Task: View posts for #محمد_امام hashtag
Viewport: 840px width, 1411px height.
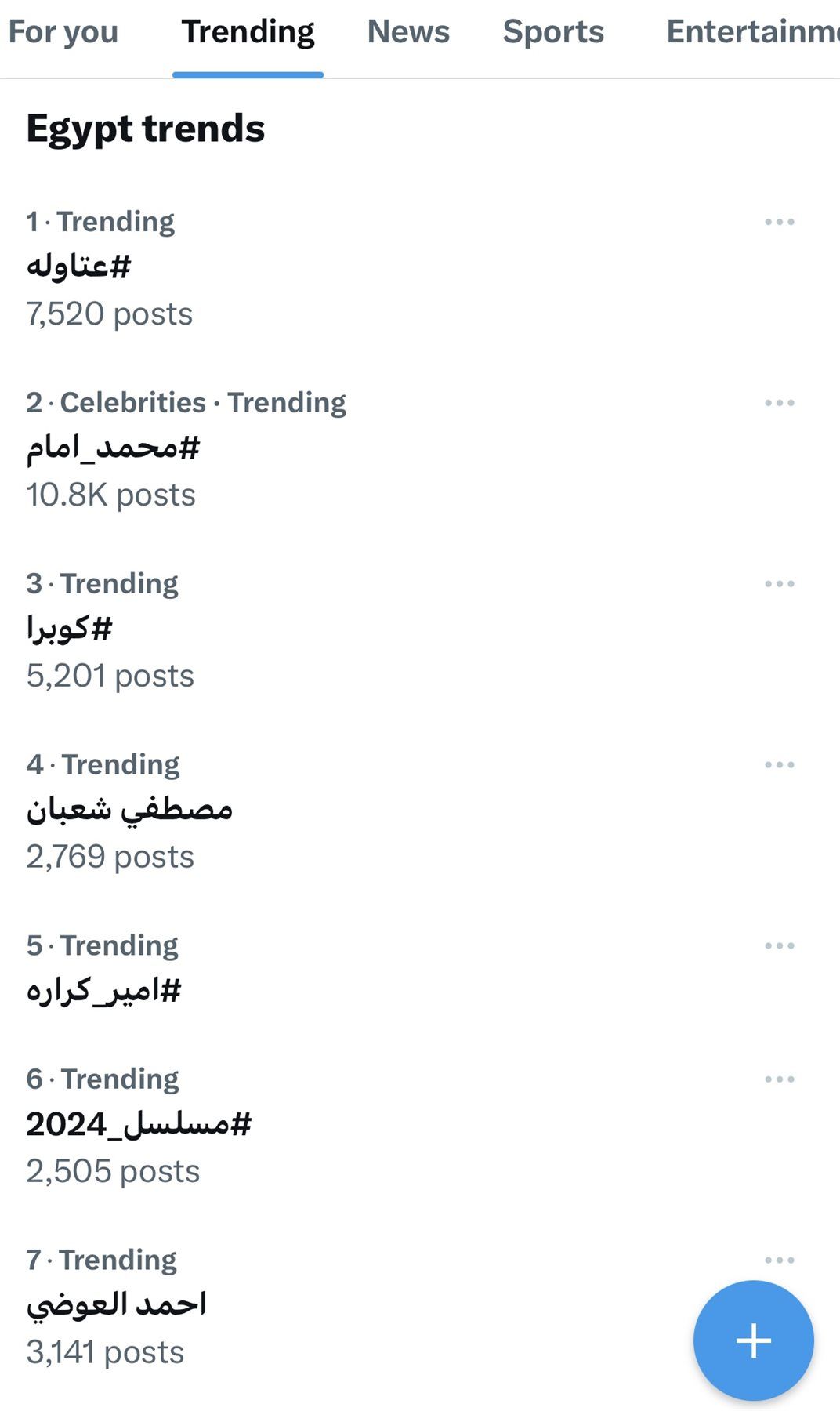Action: (112, 447)
